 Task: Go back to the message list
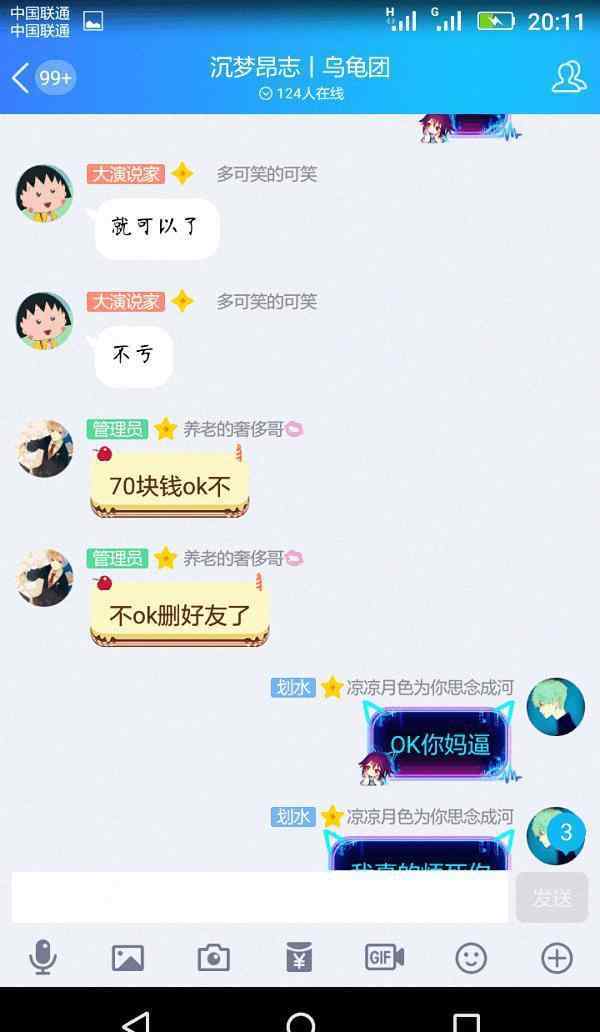[x=41, y=78]
